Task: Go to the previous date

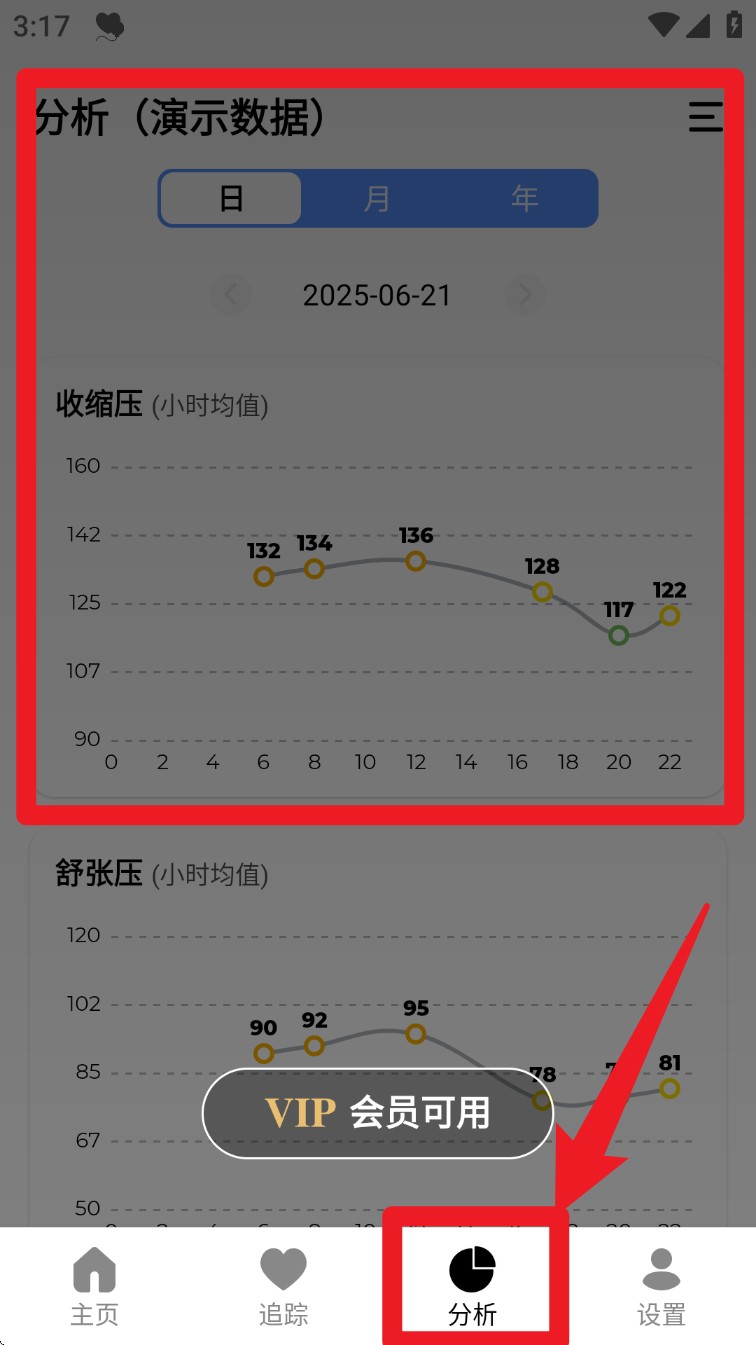Action: (x=231, y=295)
